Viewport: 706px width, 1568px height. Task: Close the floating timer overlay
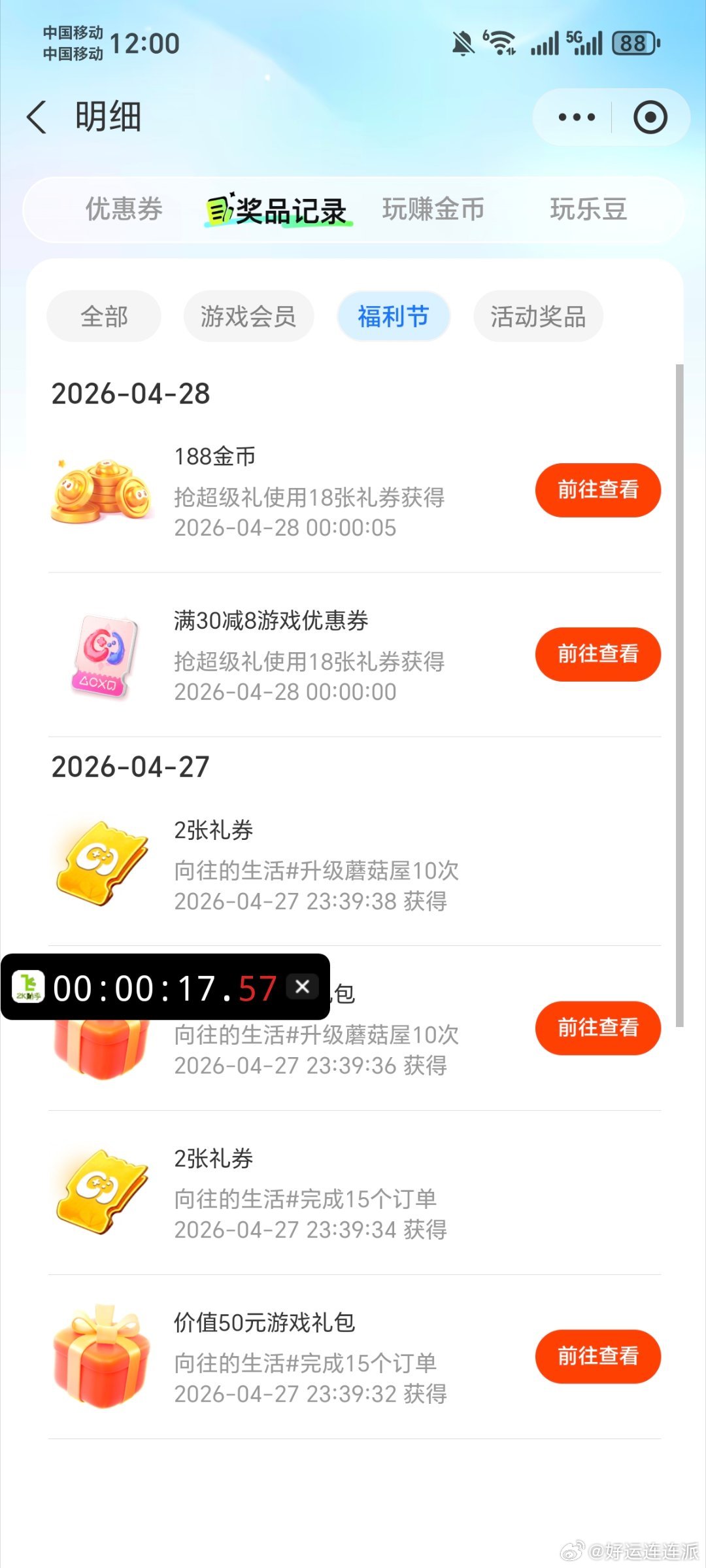coord(302,986)
